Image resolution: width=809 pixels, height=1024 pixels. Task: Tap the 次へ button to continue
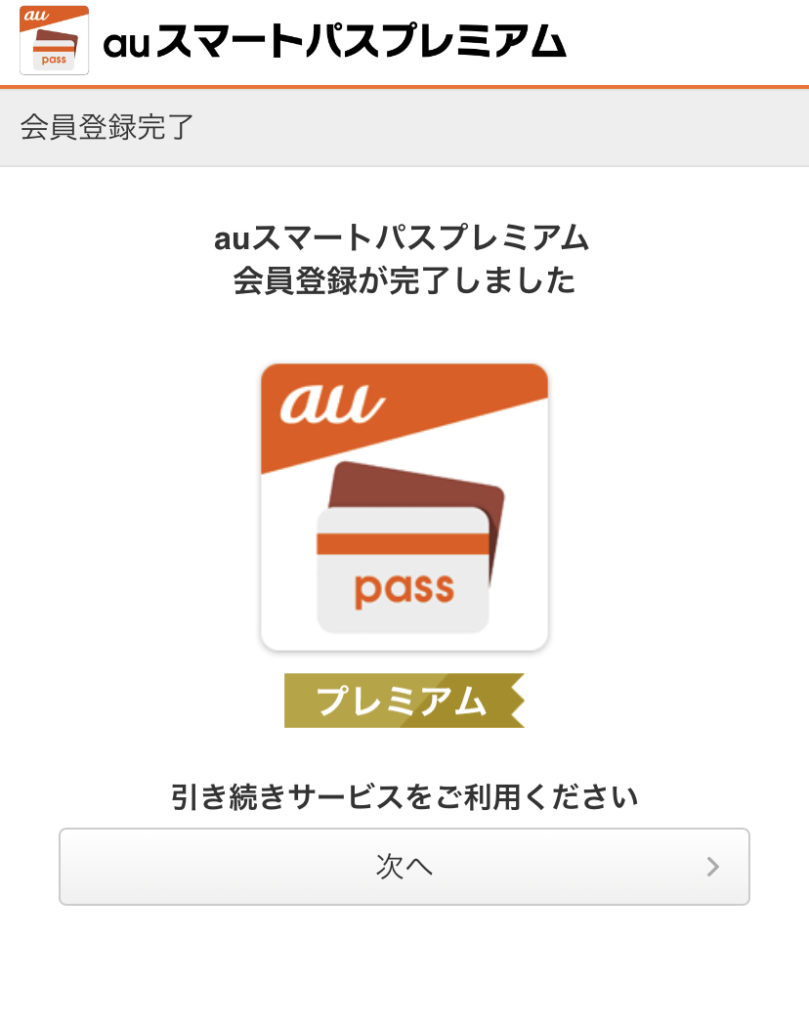[404, 867]
